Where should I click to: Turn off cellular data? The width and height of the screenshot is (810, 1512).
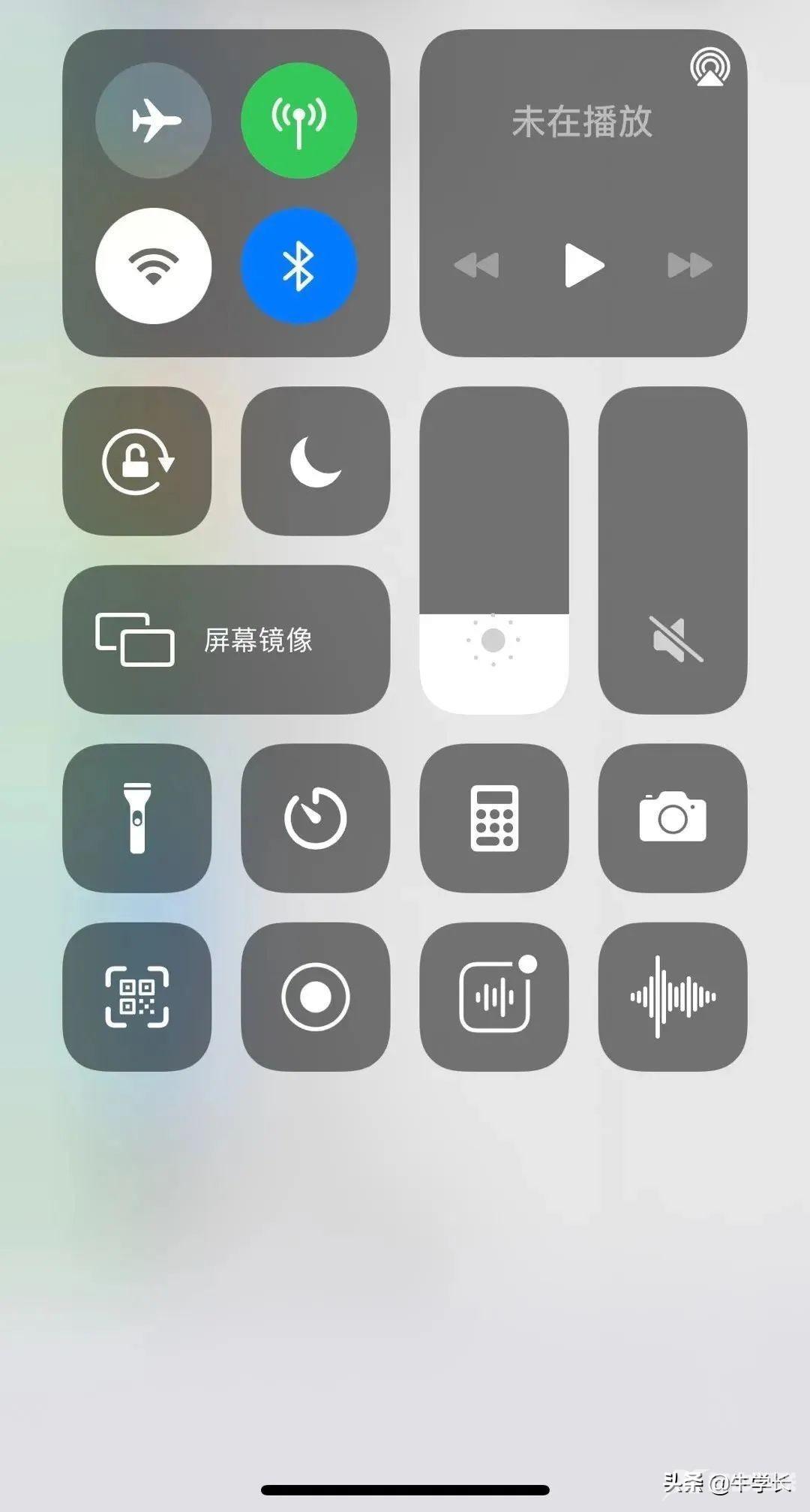298,120
